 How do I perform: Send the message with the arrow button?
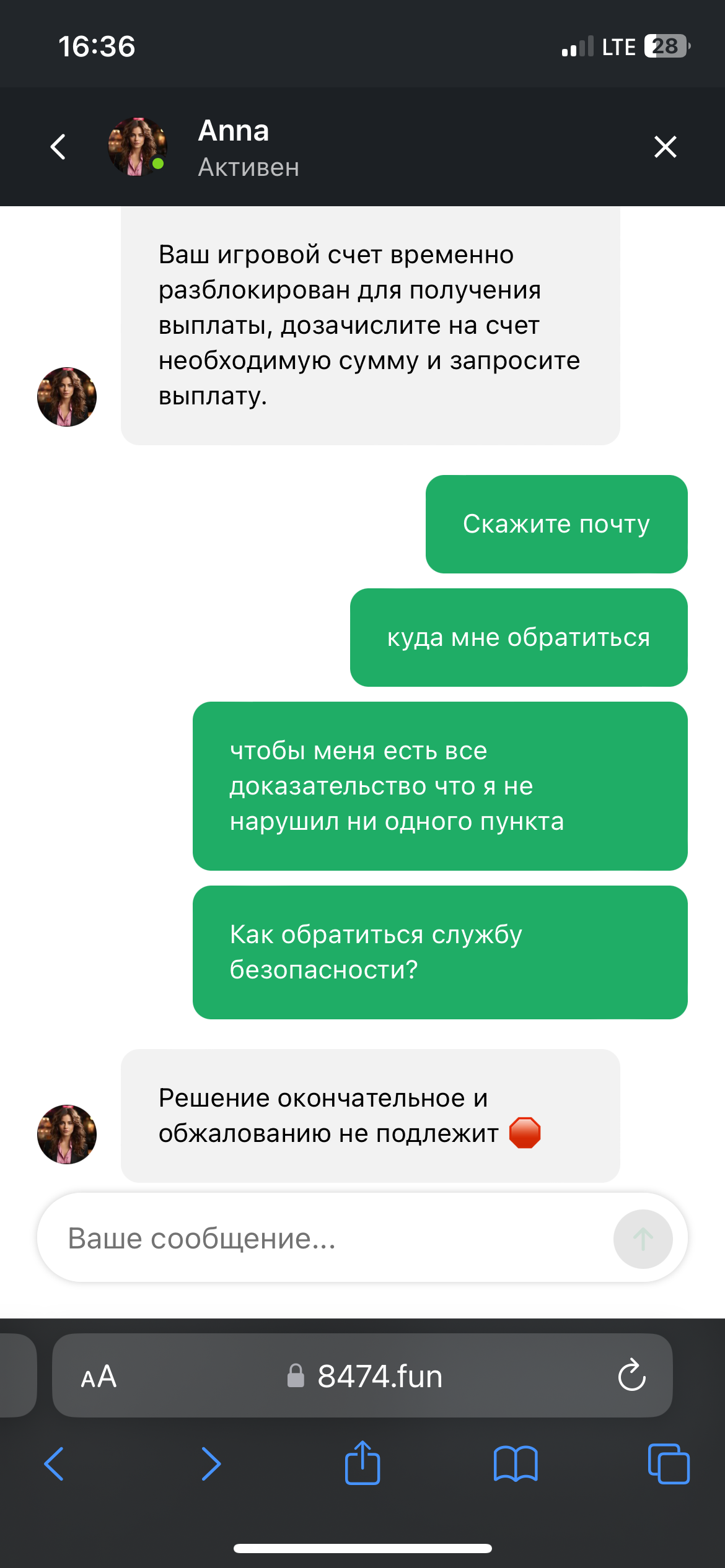pos(643,1239)
